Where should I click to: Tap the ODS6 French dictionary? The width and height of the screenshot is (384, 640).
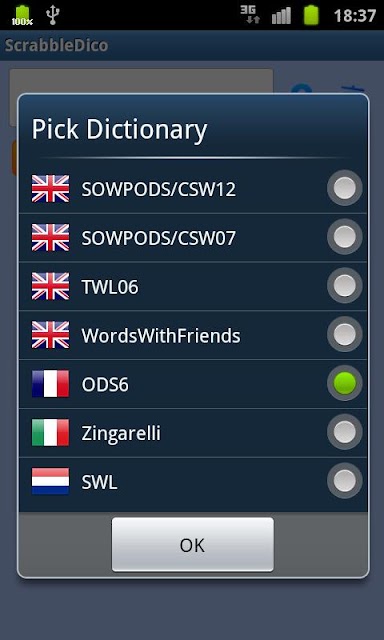coord(193,384)
